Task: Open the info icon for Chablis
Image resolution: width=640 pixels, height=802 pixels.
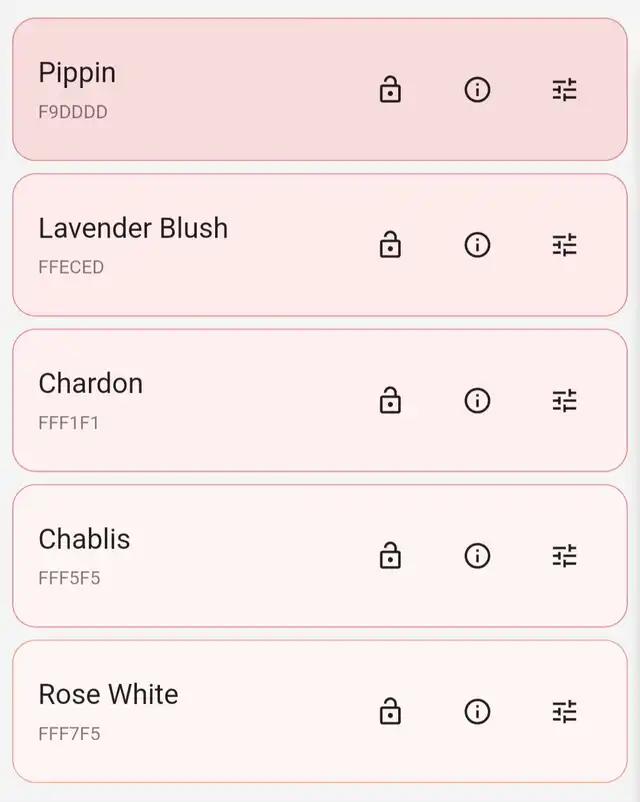Action: (x=478, y=556)
